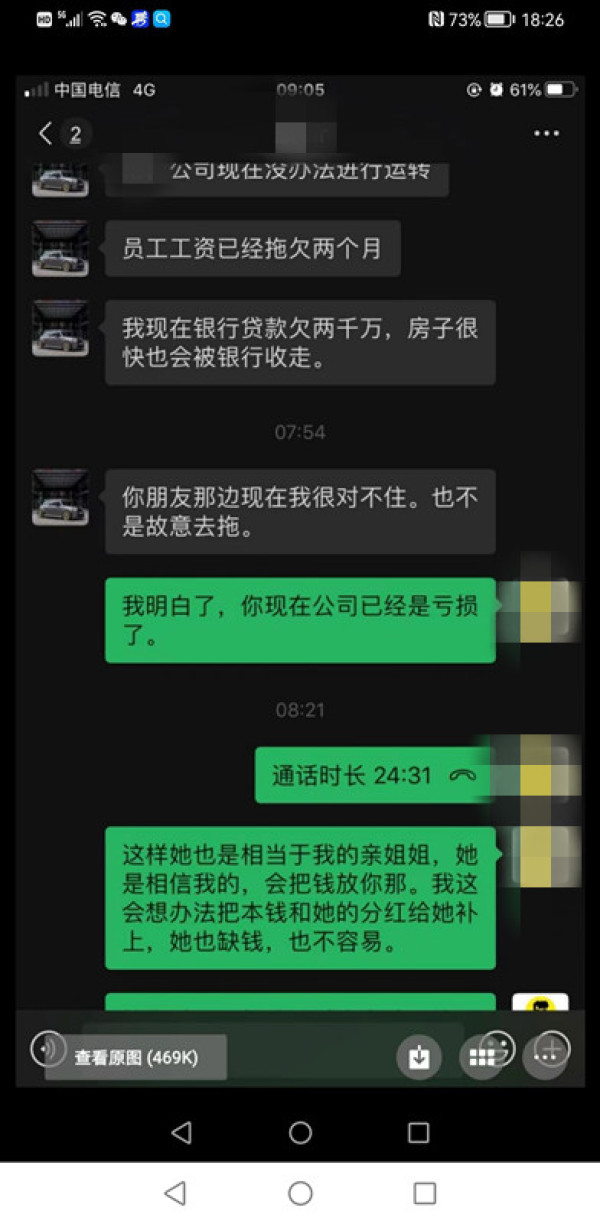Open the image grid gallery view
Viewport: 600px width, 1224px height.
483,1056
